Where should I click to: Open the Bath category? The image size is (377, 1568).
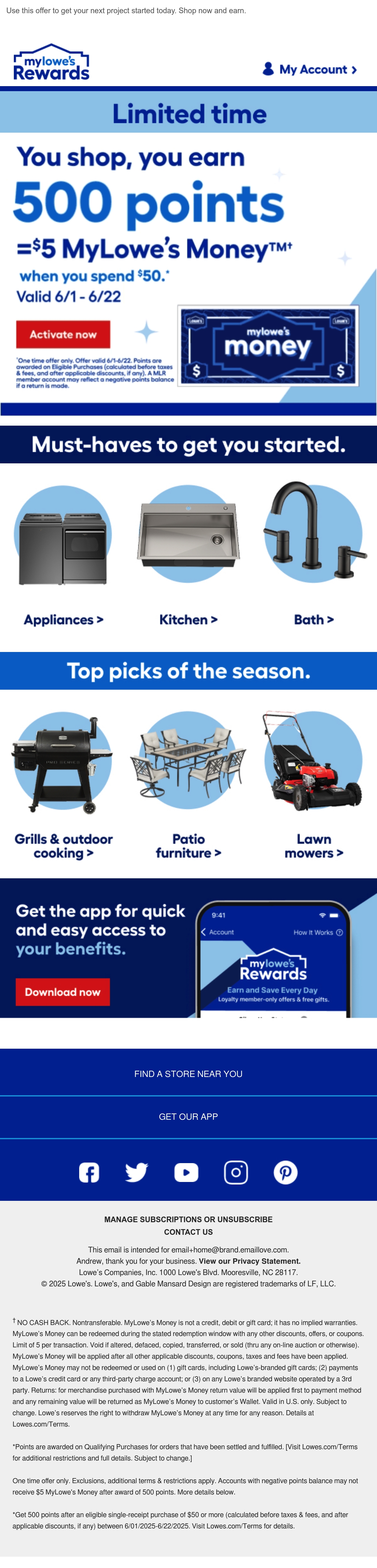314,620
